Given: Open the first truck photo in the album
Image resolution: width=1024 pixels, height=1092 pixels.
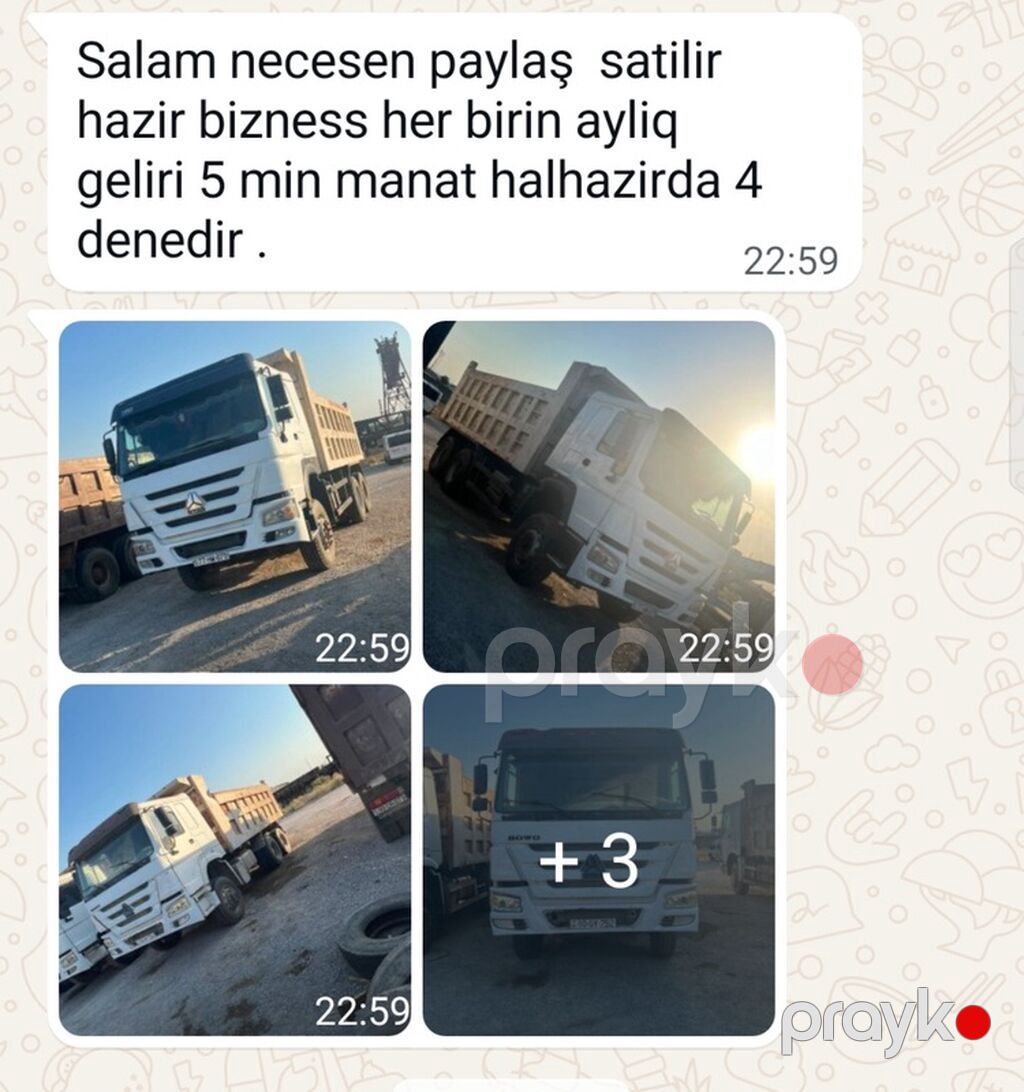Looking at the screenshot, I should (235, 497).
